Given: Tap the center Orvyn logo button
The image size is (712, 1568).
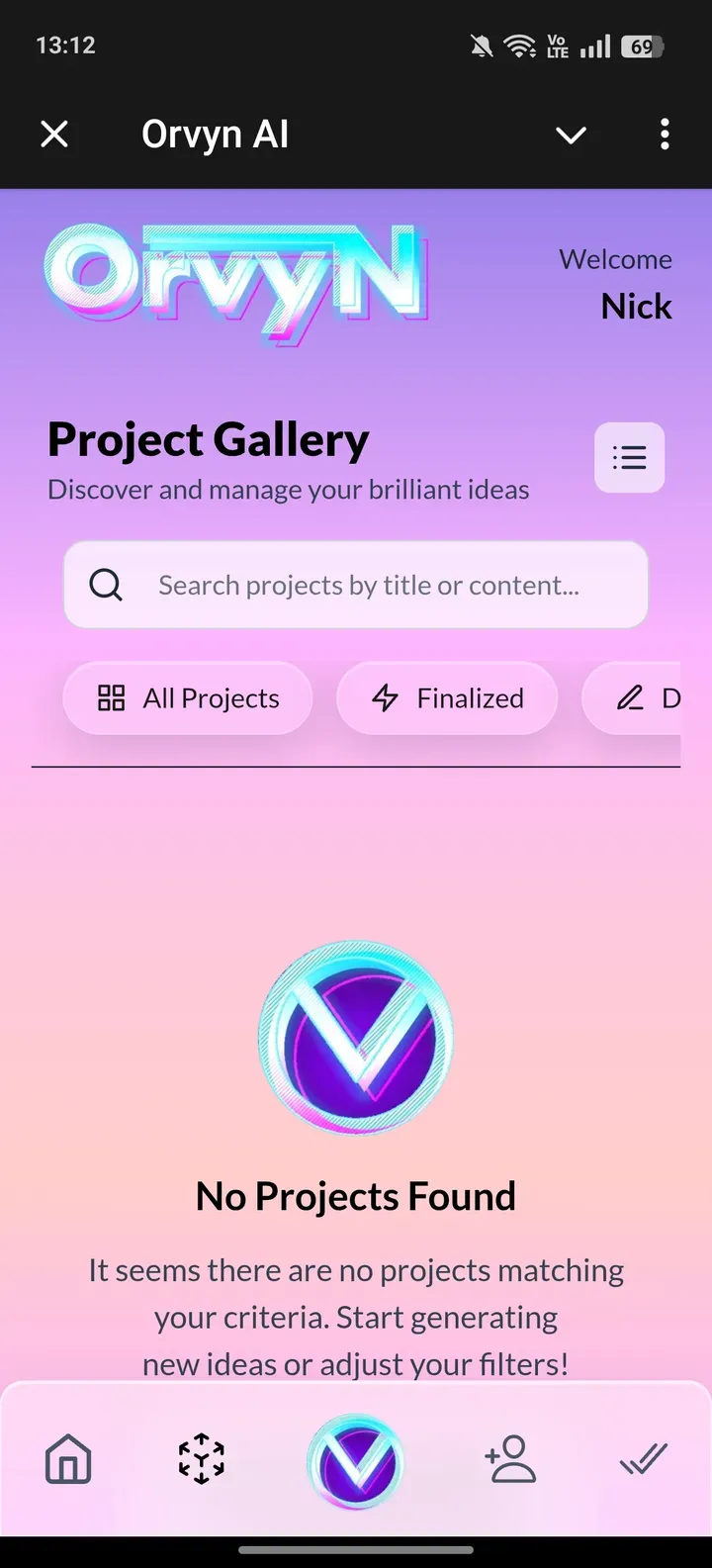Looking at the screenshot, I should [355, 1461].
